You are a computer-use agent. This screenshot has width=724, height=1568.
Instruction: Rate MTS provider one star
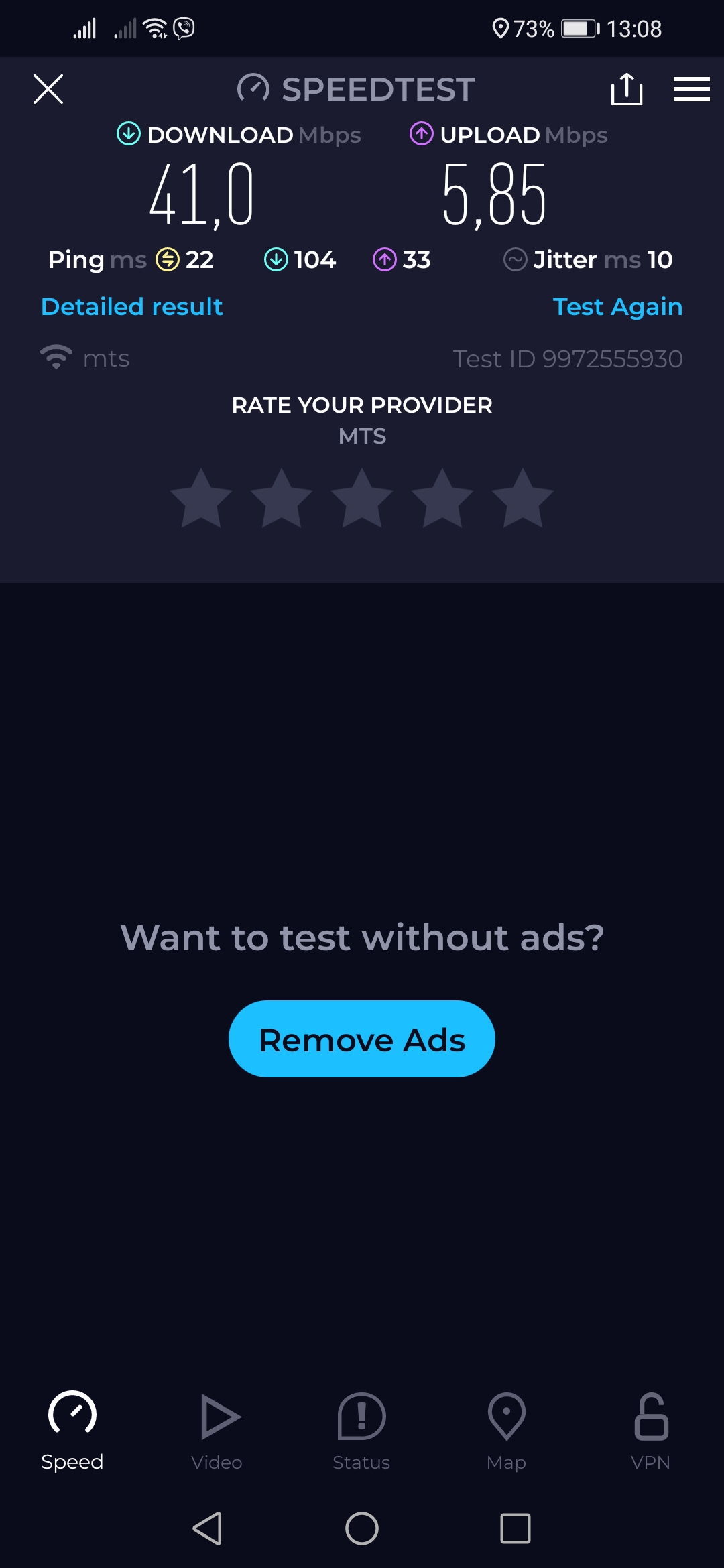pos(201,499)
